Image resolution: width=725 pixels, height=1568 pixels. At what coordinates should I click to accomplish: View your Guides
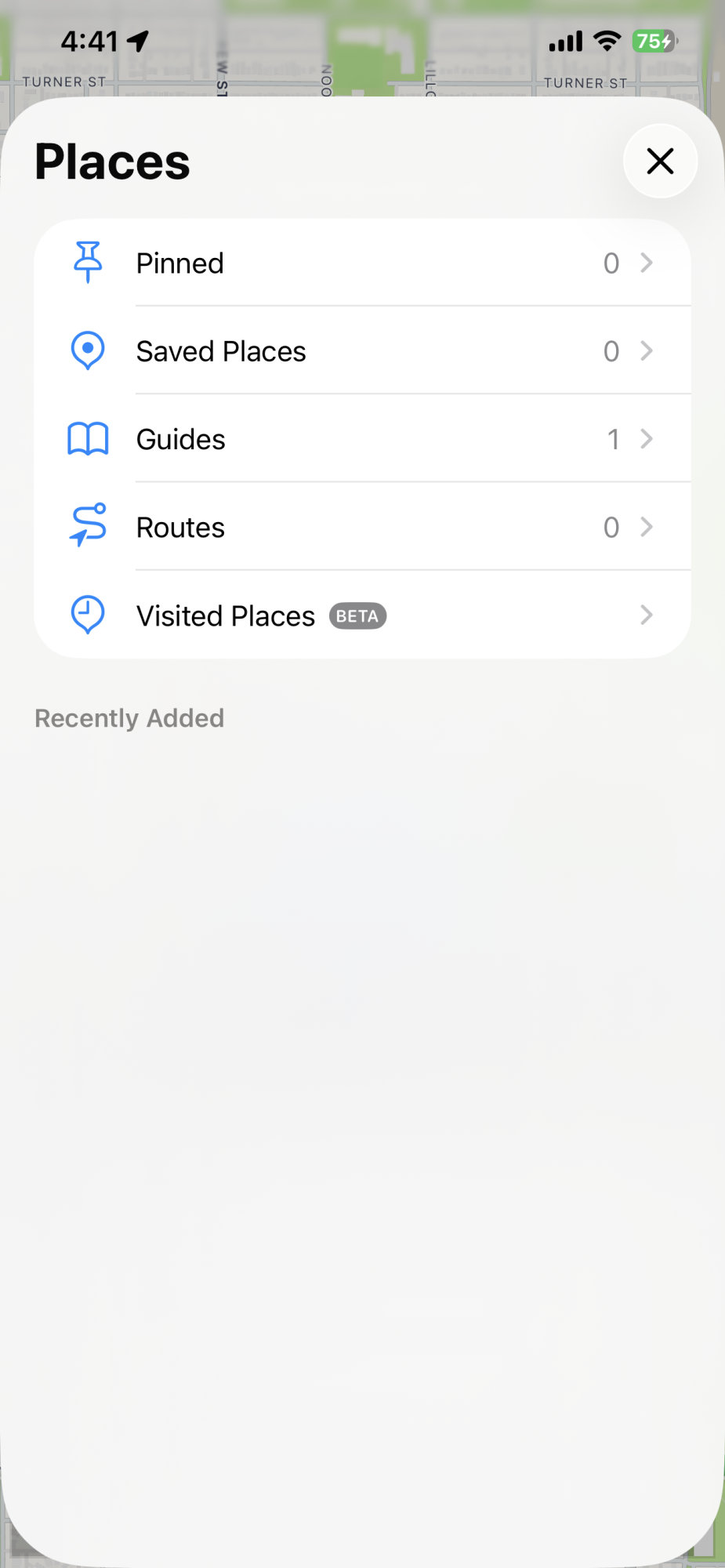coord(362,438)
